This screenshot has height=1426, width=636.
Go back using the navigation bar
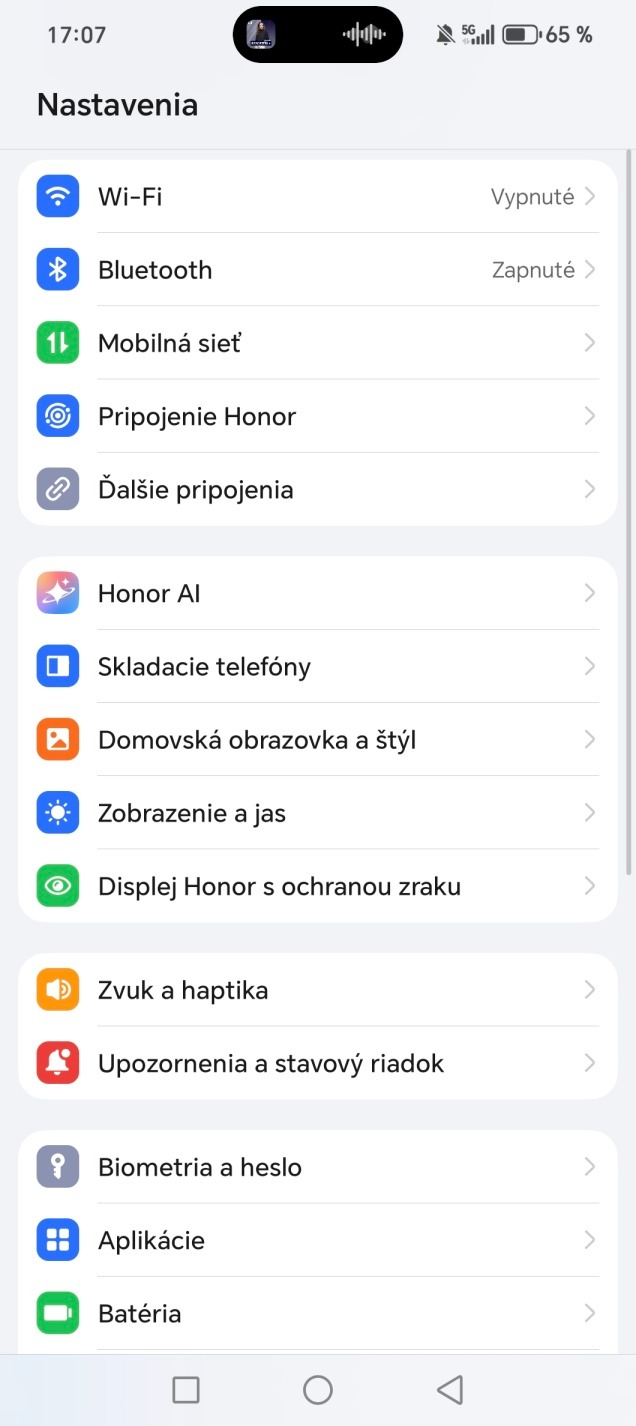pyautogui.click(x=450, y=1389)
